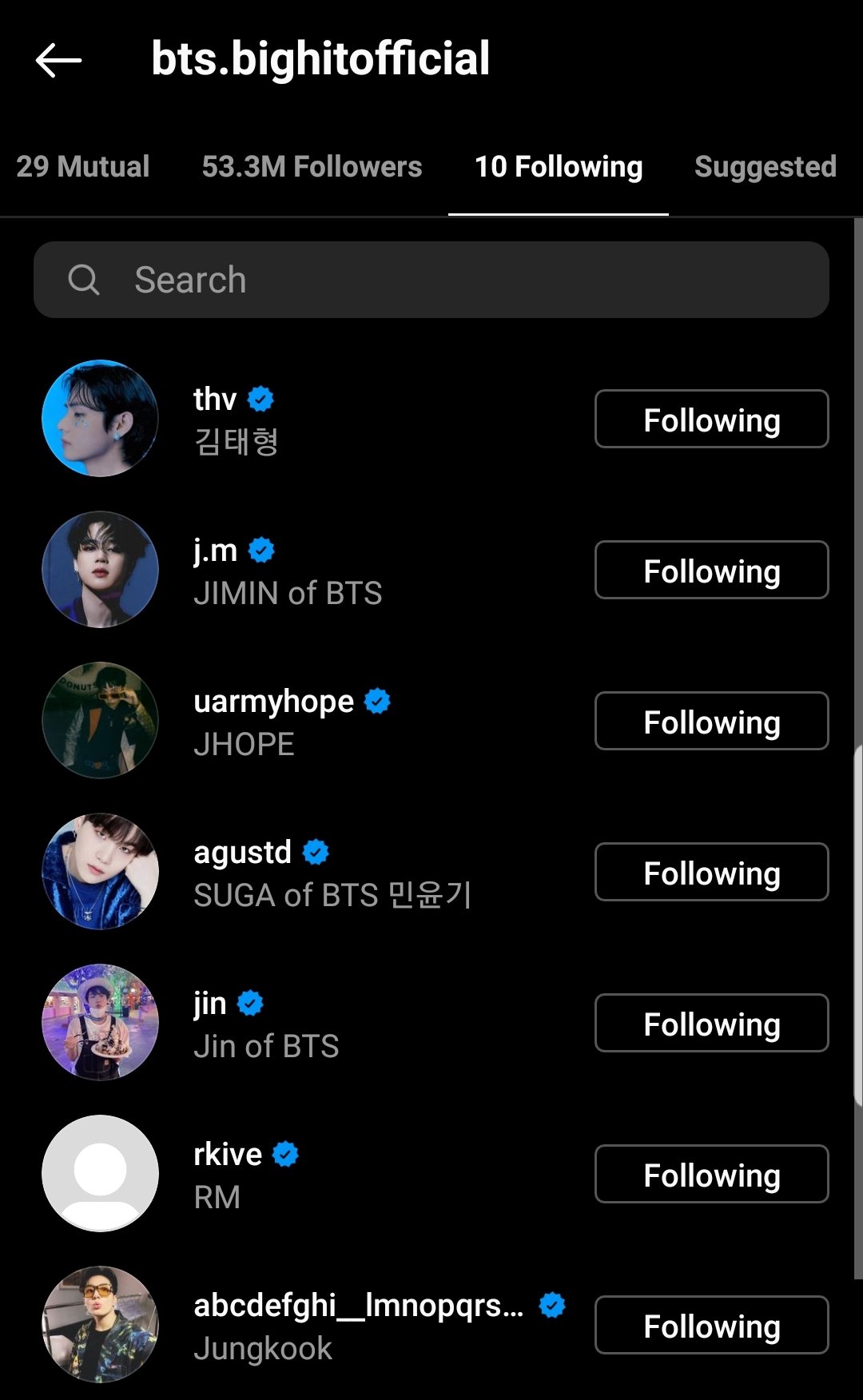This screenshot has height=1400, width=863.
Task: Select the 10 Following tab
Action: tap(559, 167)
